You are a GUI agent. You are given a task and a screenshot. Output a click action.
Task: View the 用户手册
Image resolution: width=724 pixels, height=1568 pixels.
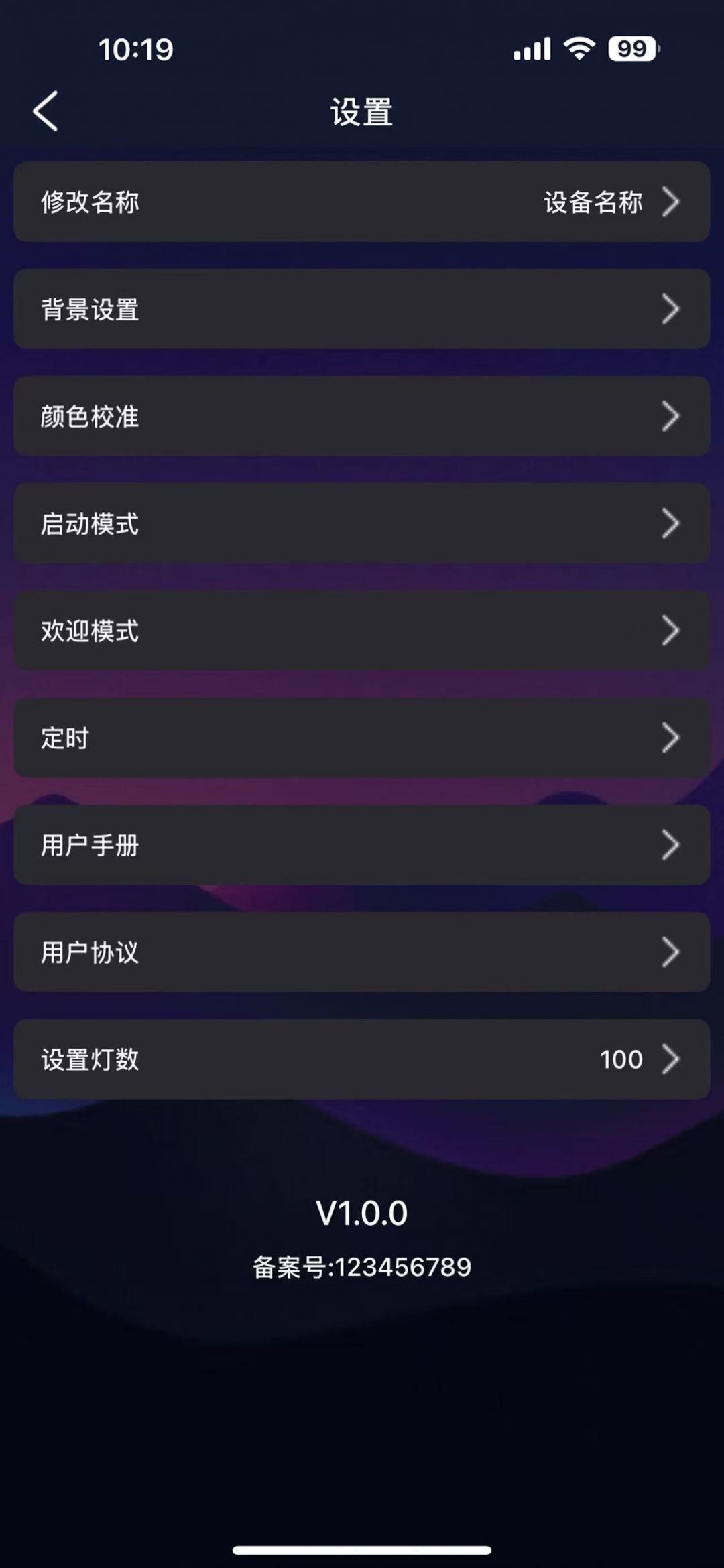coord(362,845)
